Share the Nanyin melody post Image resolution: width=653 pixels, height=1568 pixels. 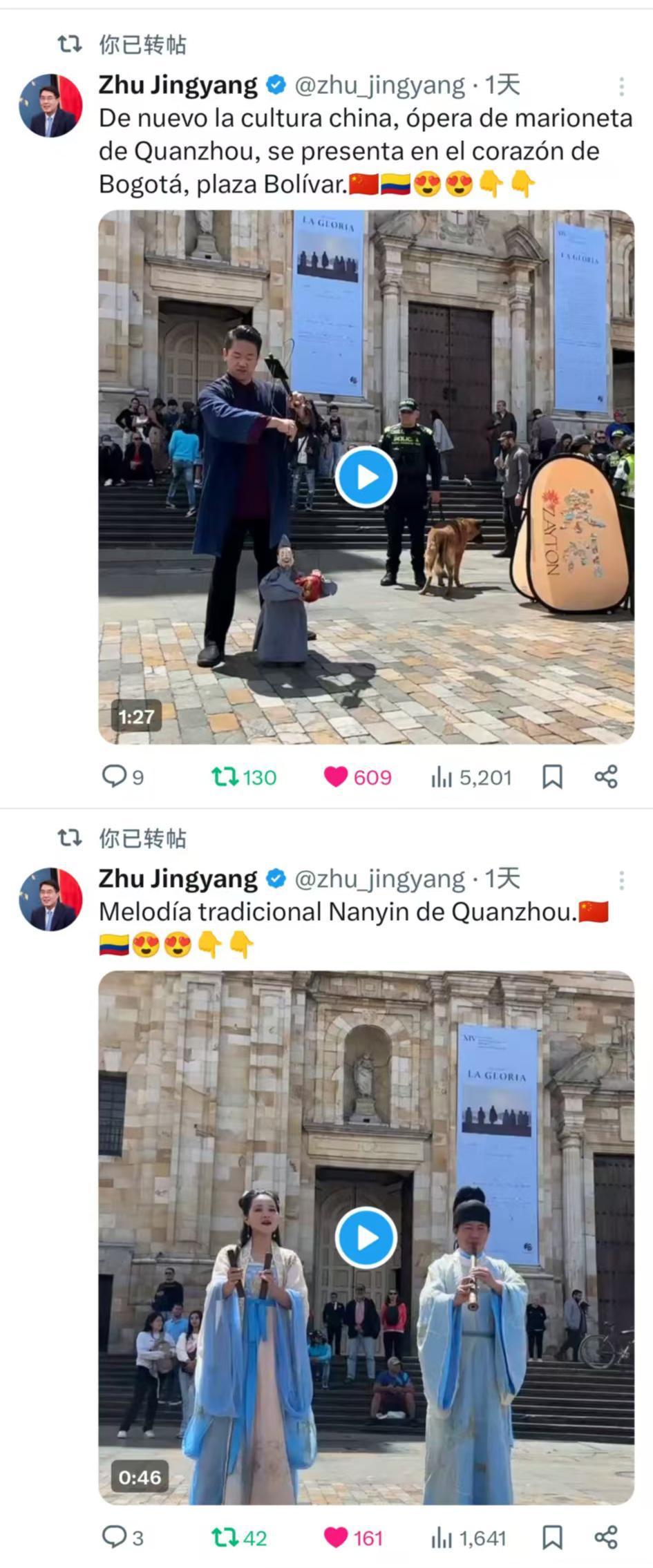[606, 1537]
